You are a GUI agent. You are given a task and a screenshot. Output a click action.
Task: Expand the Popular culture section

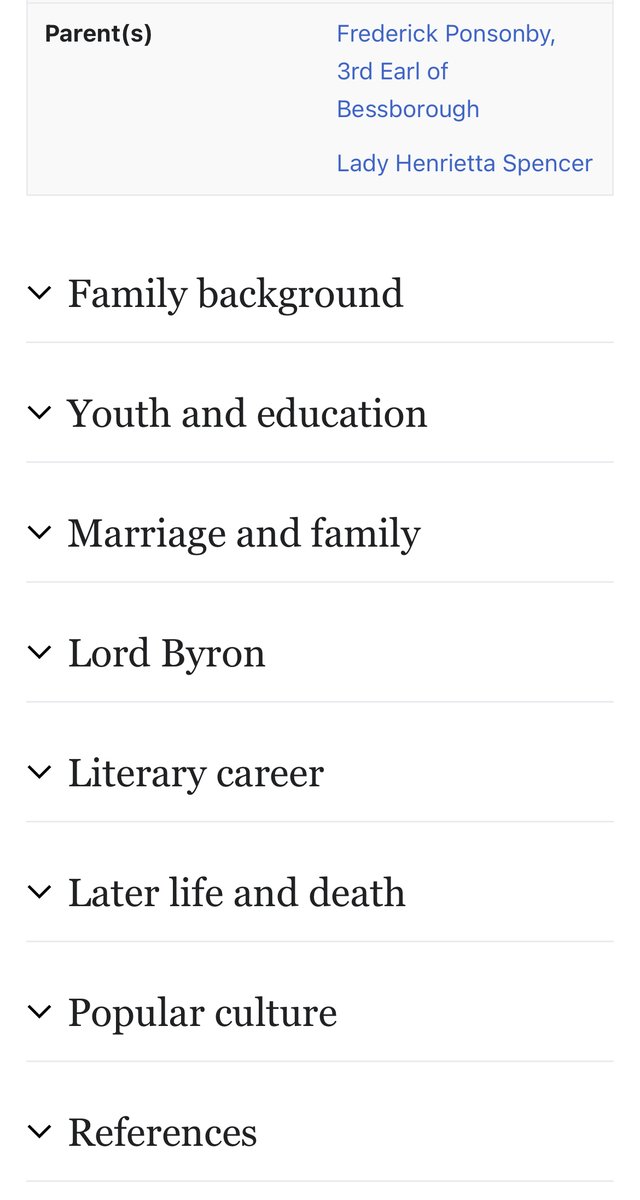(202, 1014)
